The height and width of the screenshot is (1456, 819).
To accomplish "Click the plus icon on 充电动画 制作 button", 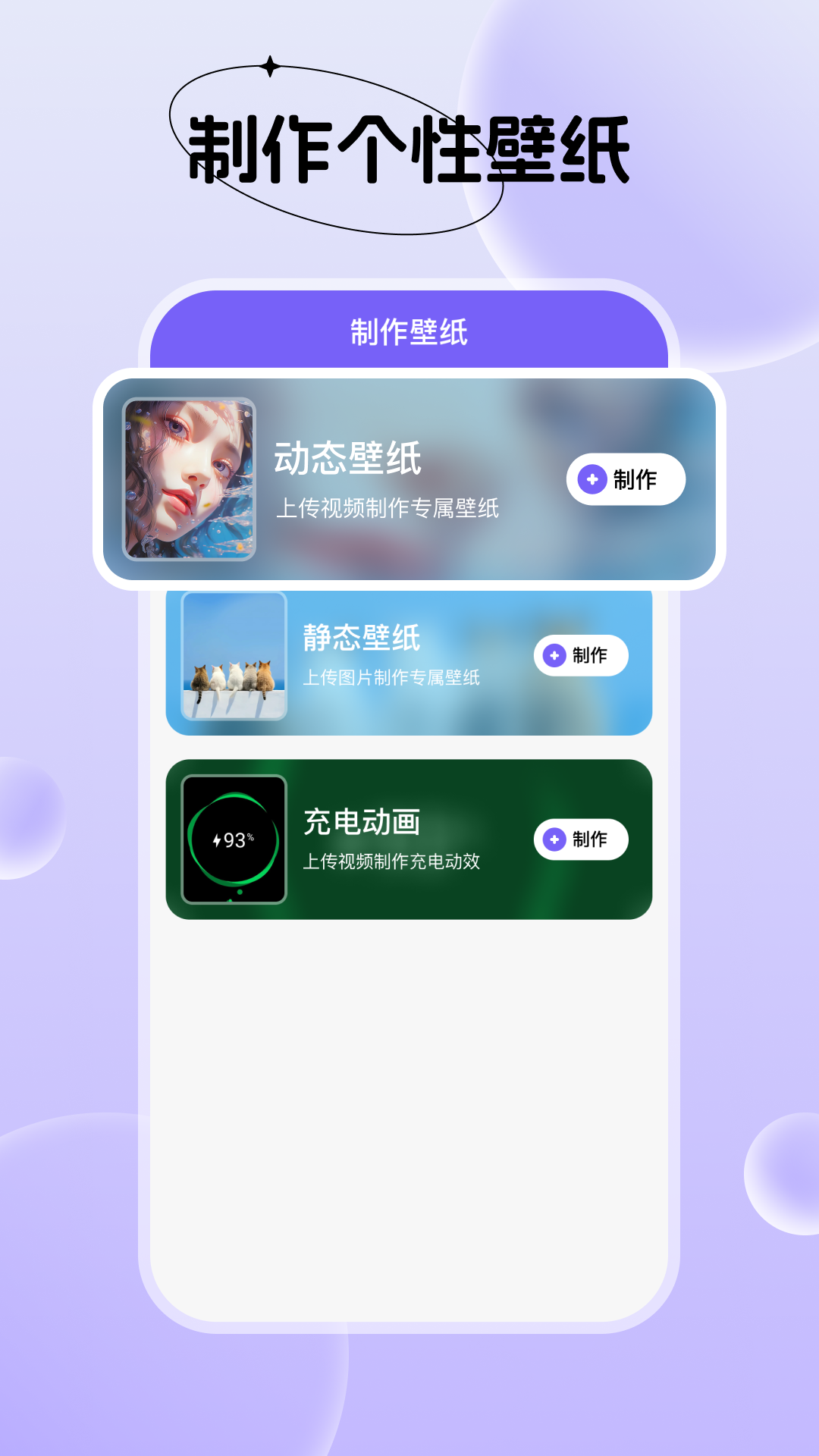I will (x=554, y=839).
